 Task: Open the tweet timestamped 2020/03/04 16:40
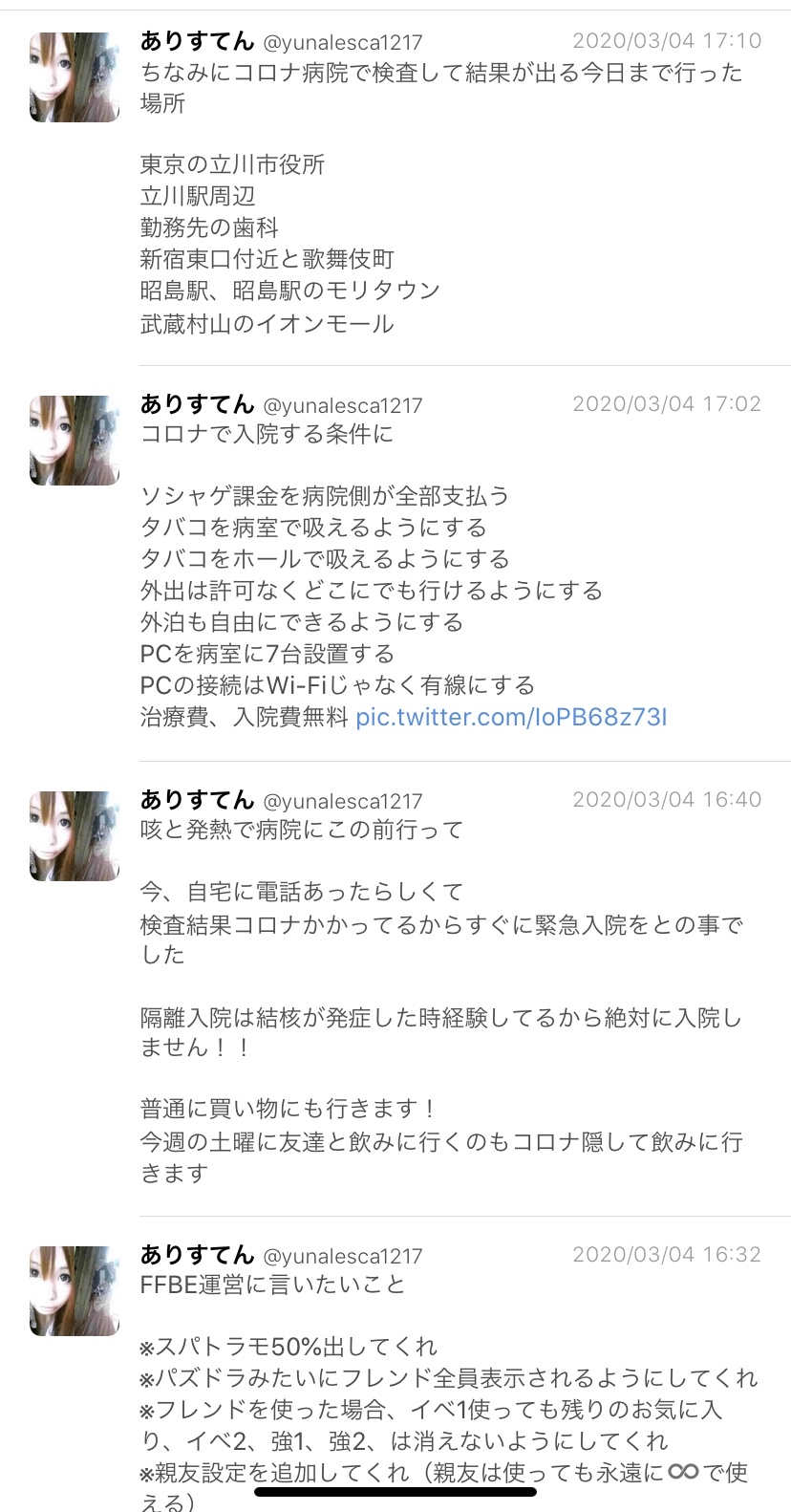[666, 800]
